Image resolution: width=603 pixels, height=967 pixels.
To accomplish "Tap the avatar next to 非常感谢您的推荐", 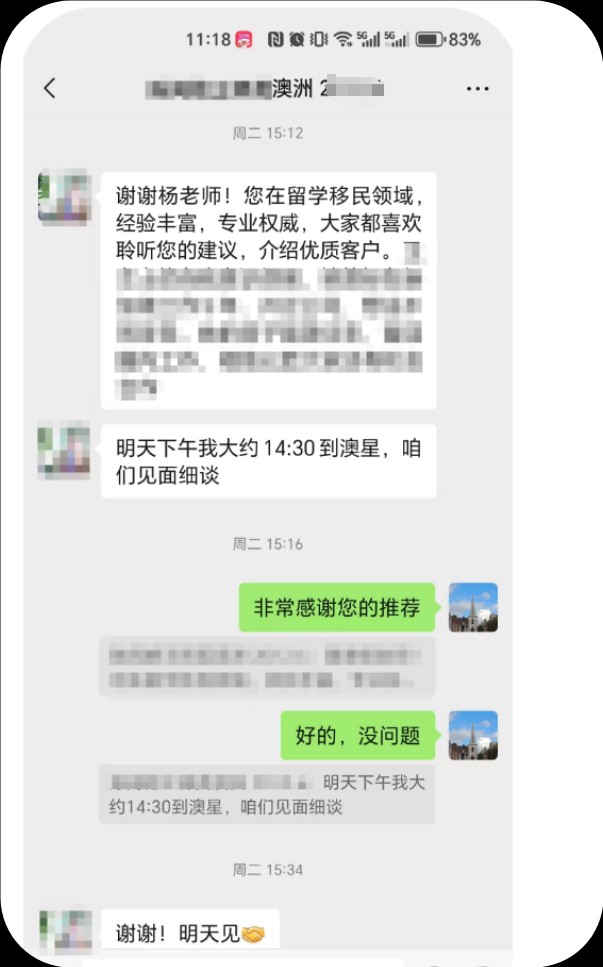I will click(473, 607).
